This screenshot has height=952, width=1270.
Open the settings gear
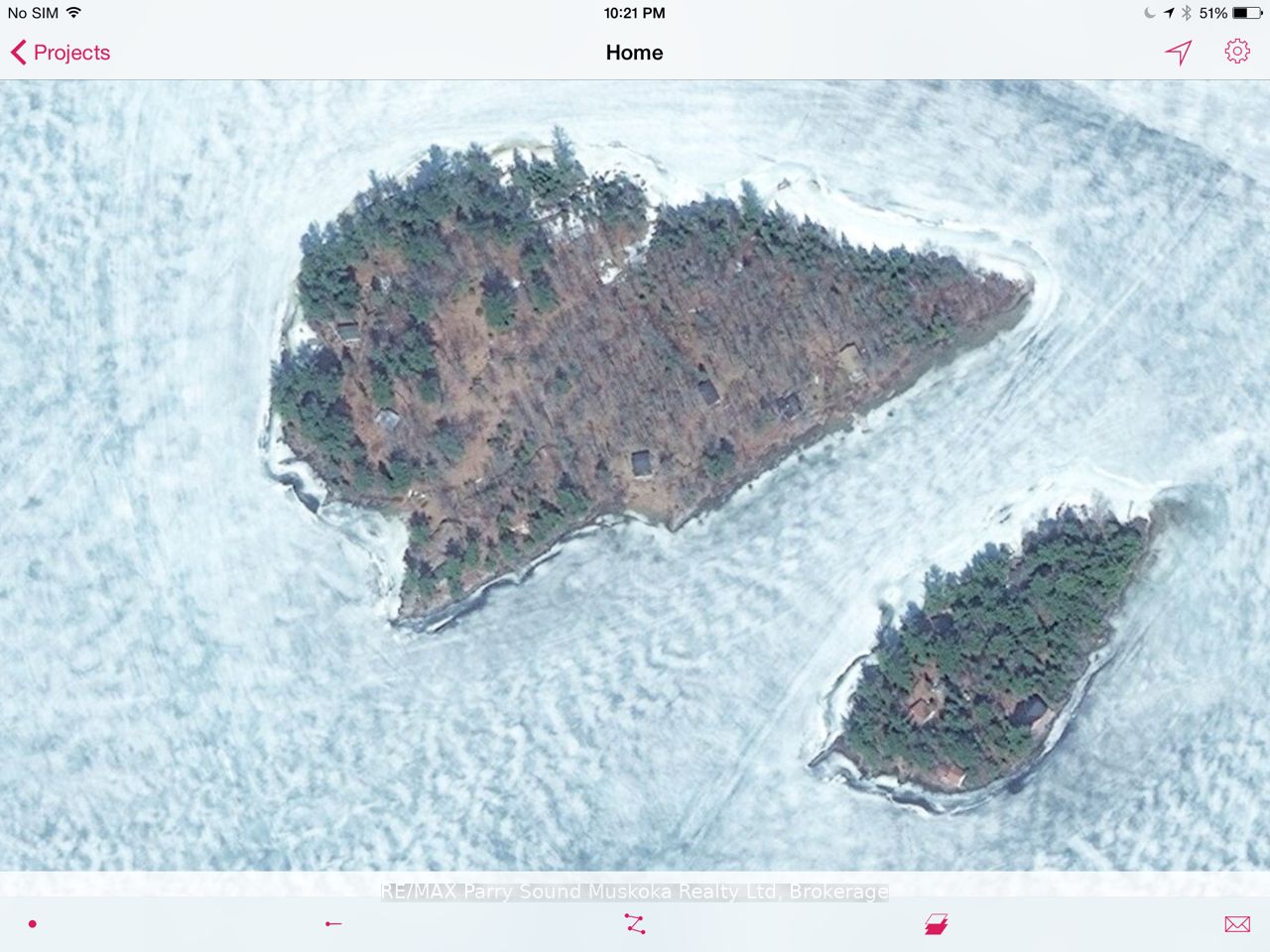pos(1237,52)
